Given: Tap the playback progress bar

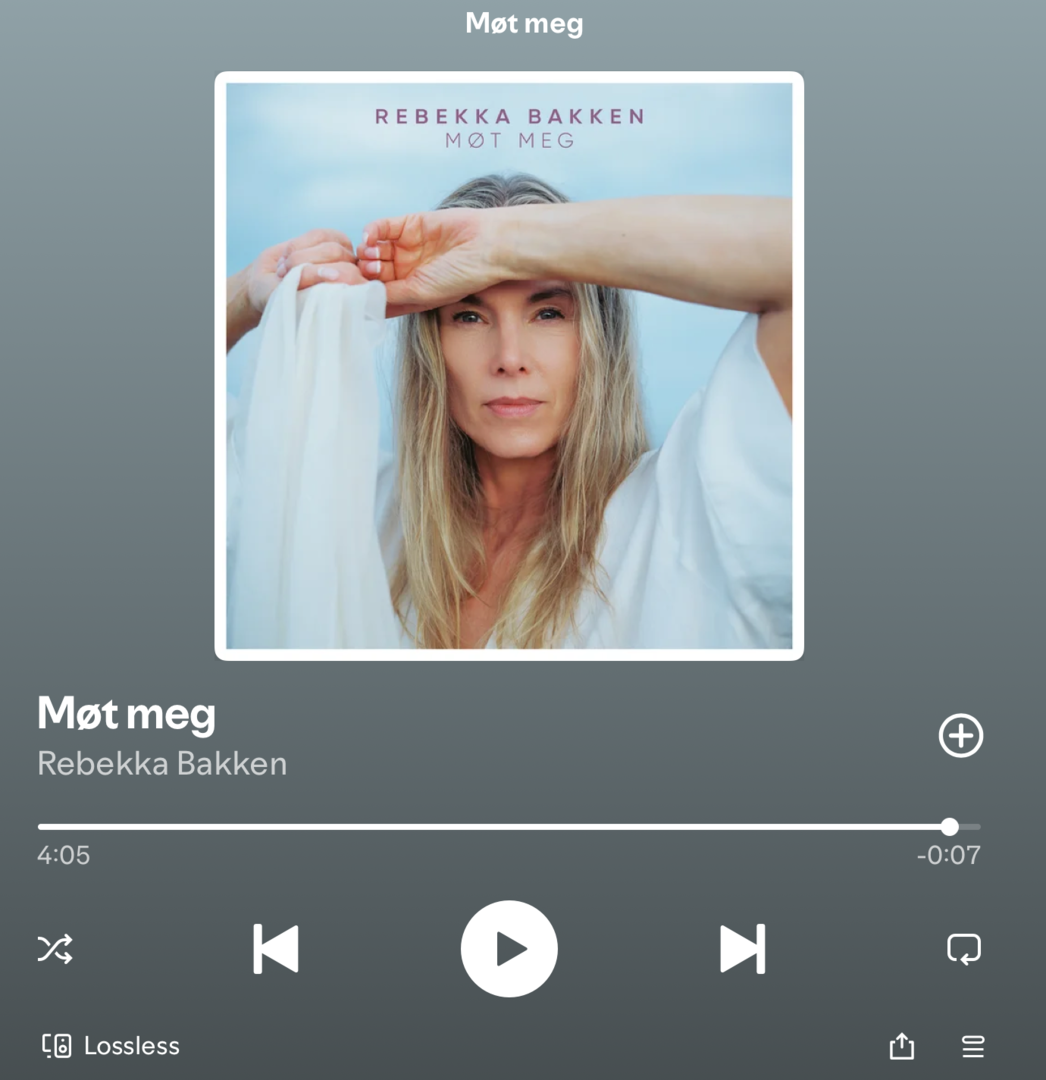Looking at the screenshot, I should pos(500,827).
